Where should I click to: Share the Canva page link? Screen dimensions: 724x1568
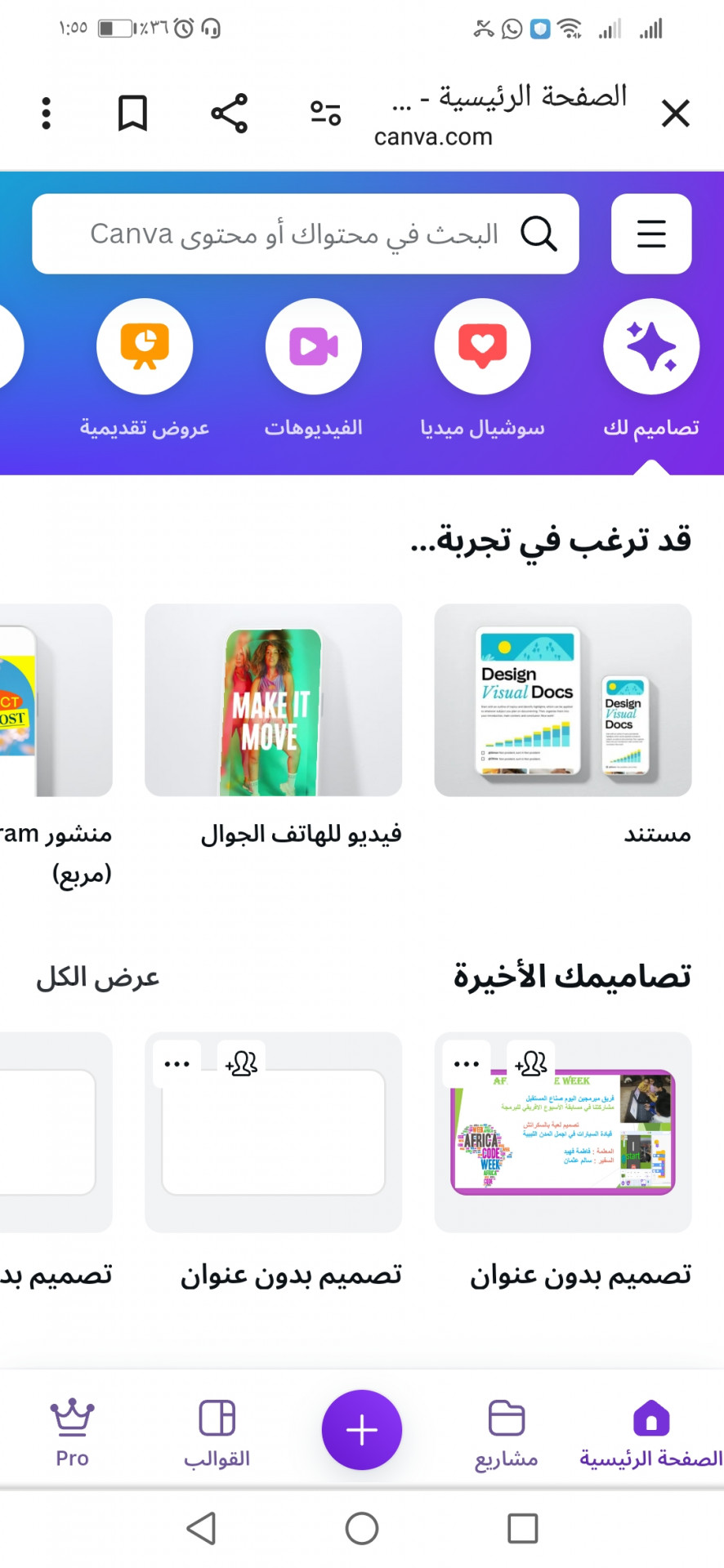[229, 114]
